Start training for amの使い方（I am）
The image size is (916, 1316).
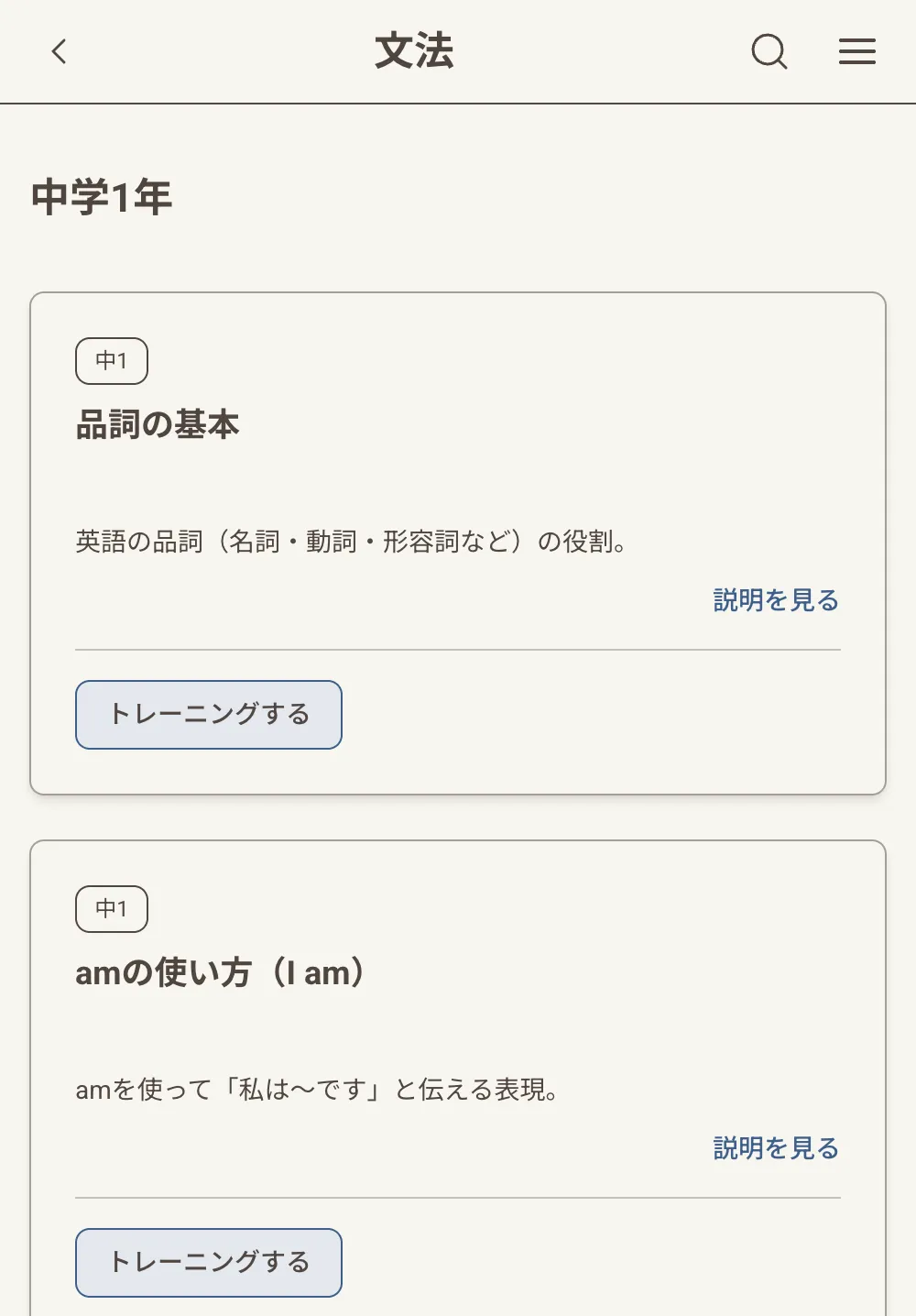click(x=208, y=1263)
